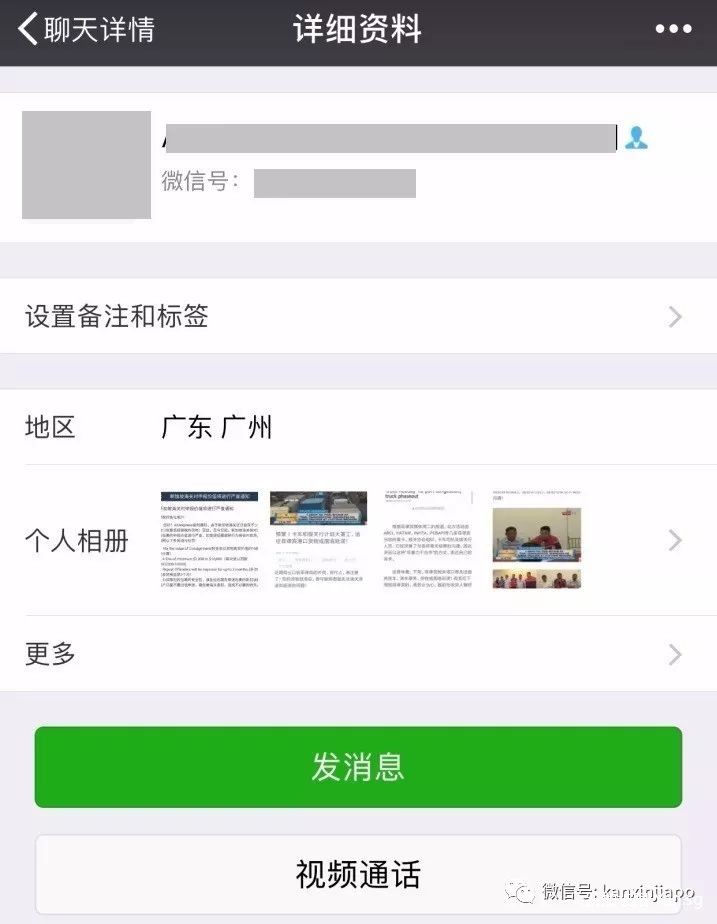This screenshot has width=717, height=924.
Task: Open the three-dot overflow menu
Action: 673,30
